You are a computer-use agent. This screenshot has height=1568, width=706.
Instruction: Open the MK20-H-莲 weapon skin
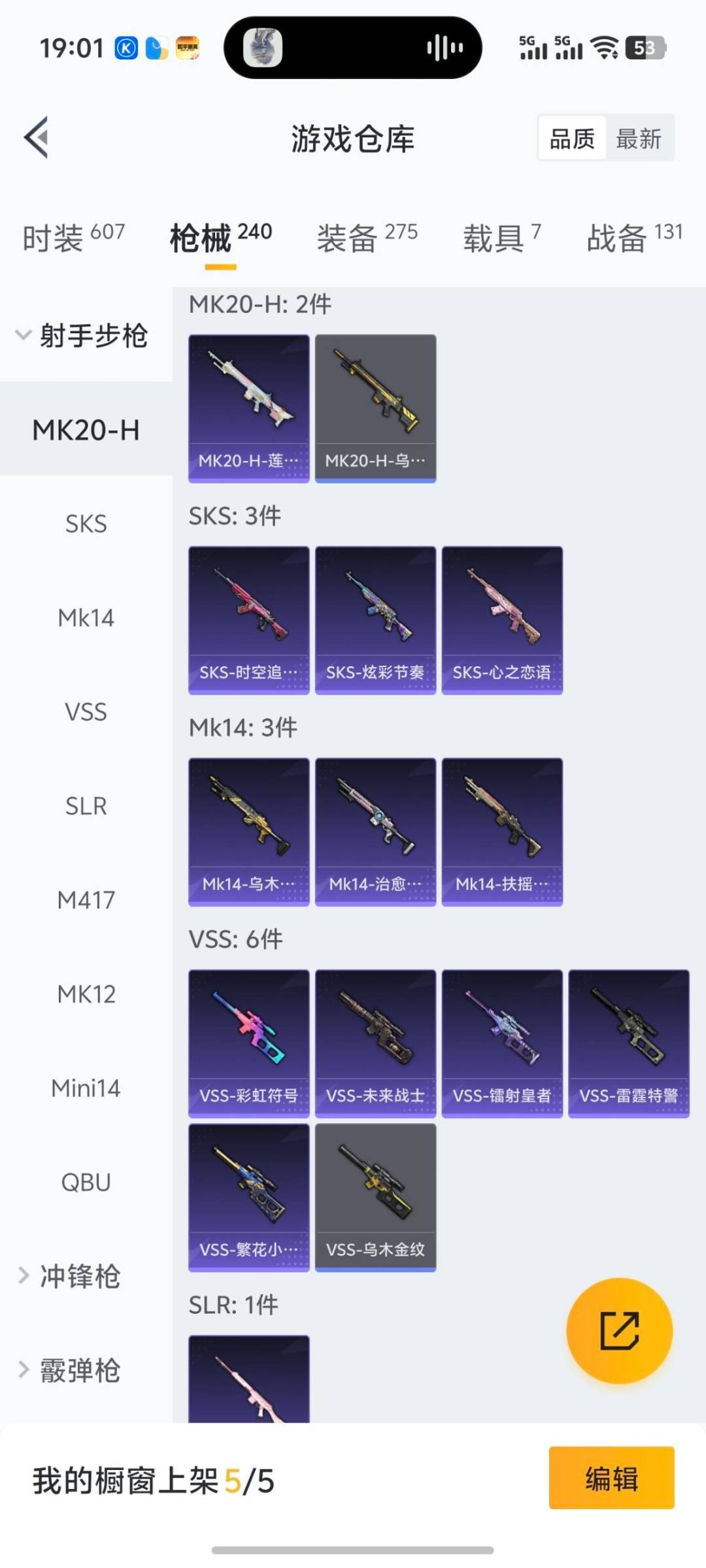[248, 405]
